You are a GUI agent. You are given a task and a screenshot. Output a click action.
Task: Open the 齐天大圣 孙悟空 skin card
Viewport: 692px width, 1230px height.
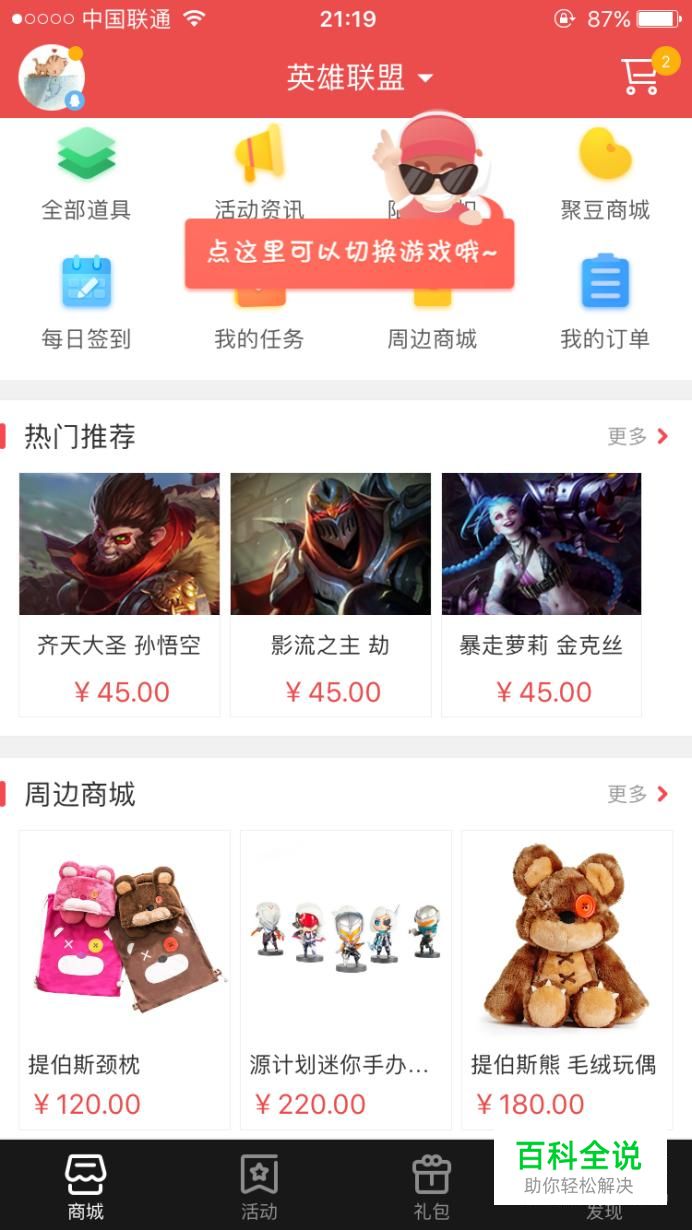click(119, 594)
